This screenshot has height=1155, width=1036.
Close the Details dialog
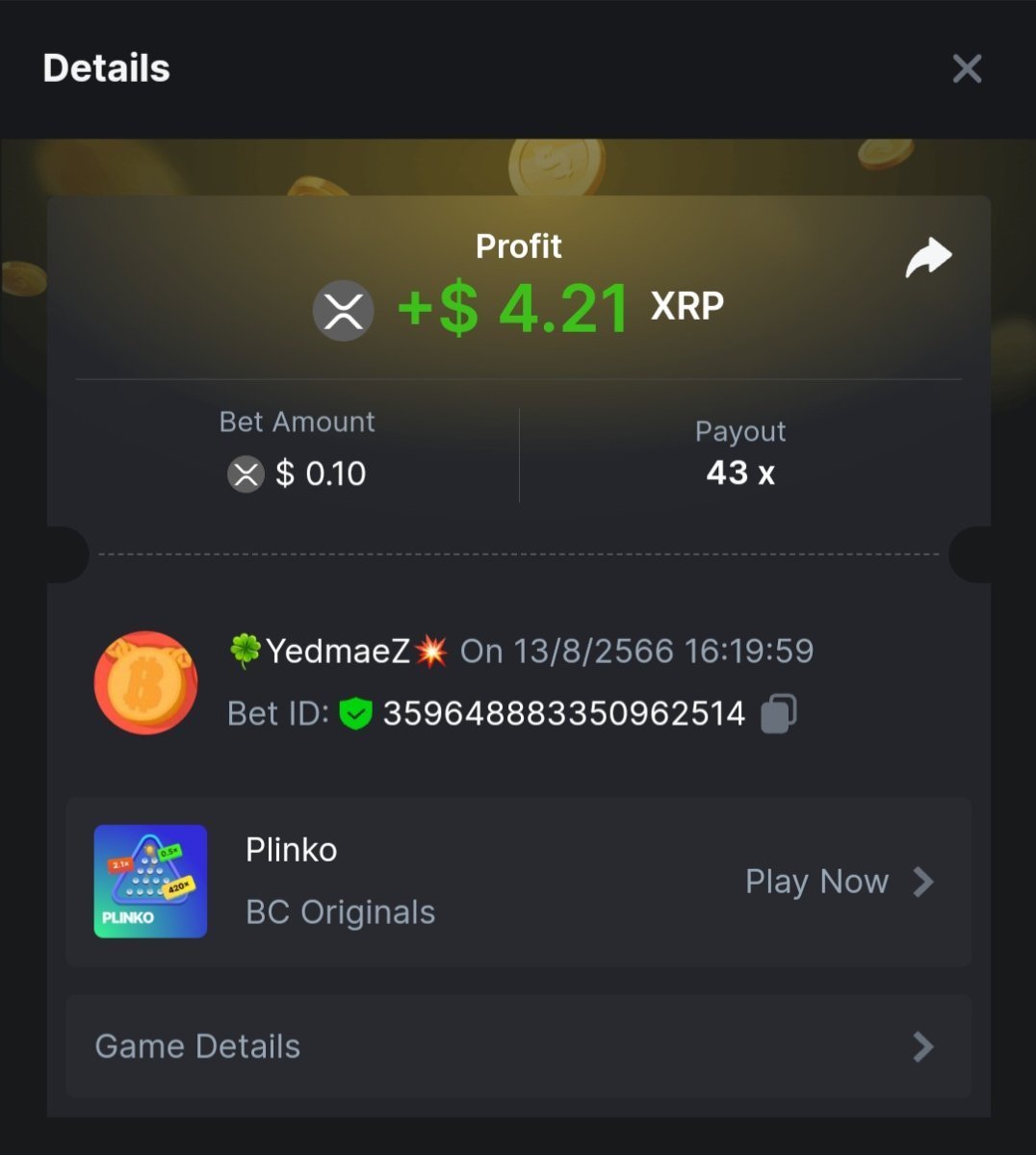[967, 68]
